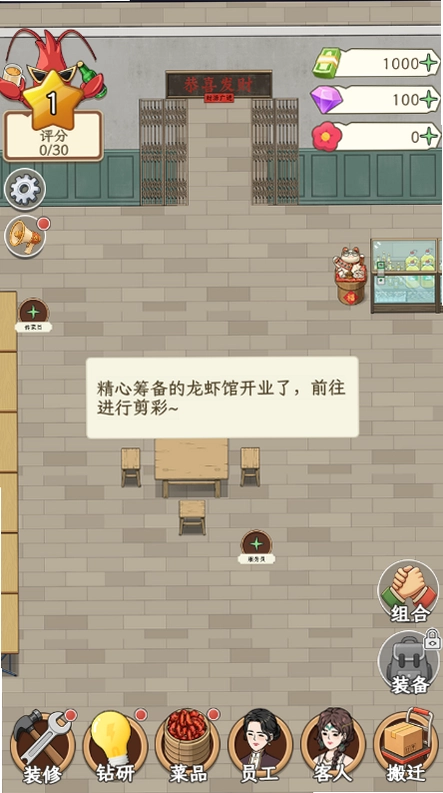Open the 客人 customers menu
Screen dimensions: 443x793
click(333, 746)
